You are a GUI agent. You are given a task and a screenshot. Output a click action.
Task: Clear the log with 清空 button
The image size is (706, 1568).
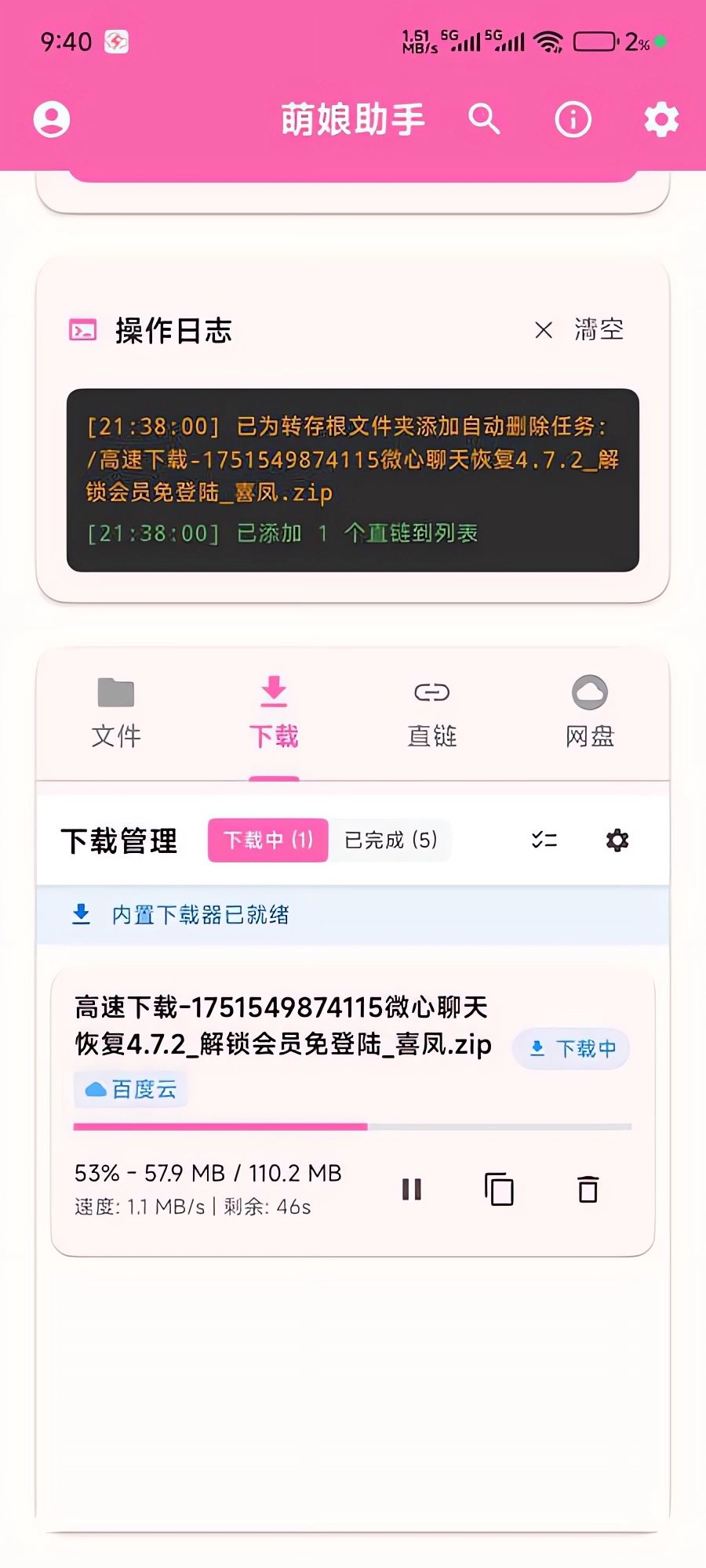coord(598,329)
